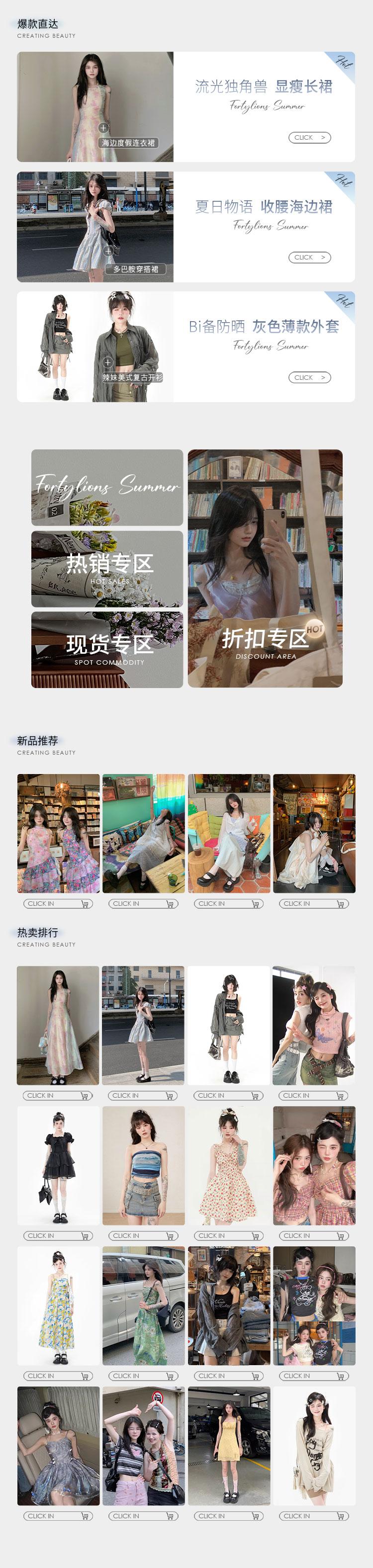Tap CLICK on the 灰色薄款外套 banner
Image resolution: width=373 pixels, height=1568 pixels.
[309, 377]
